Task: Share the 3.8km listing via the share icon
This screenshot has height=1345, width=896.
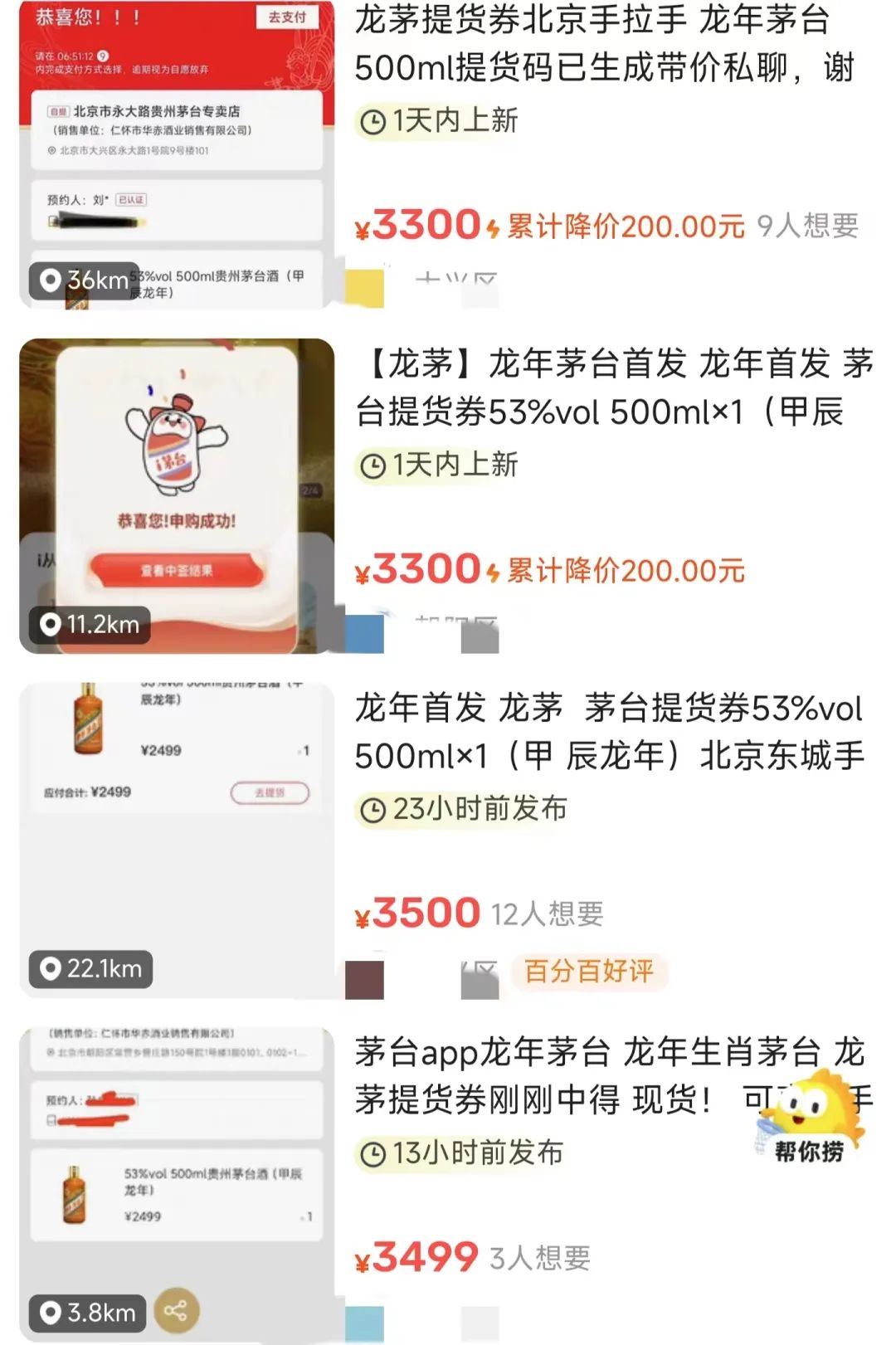Action: tap(176, 1311)
